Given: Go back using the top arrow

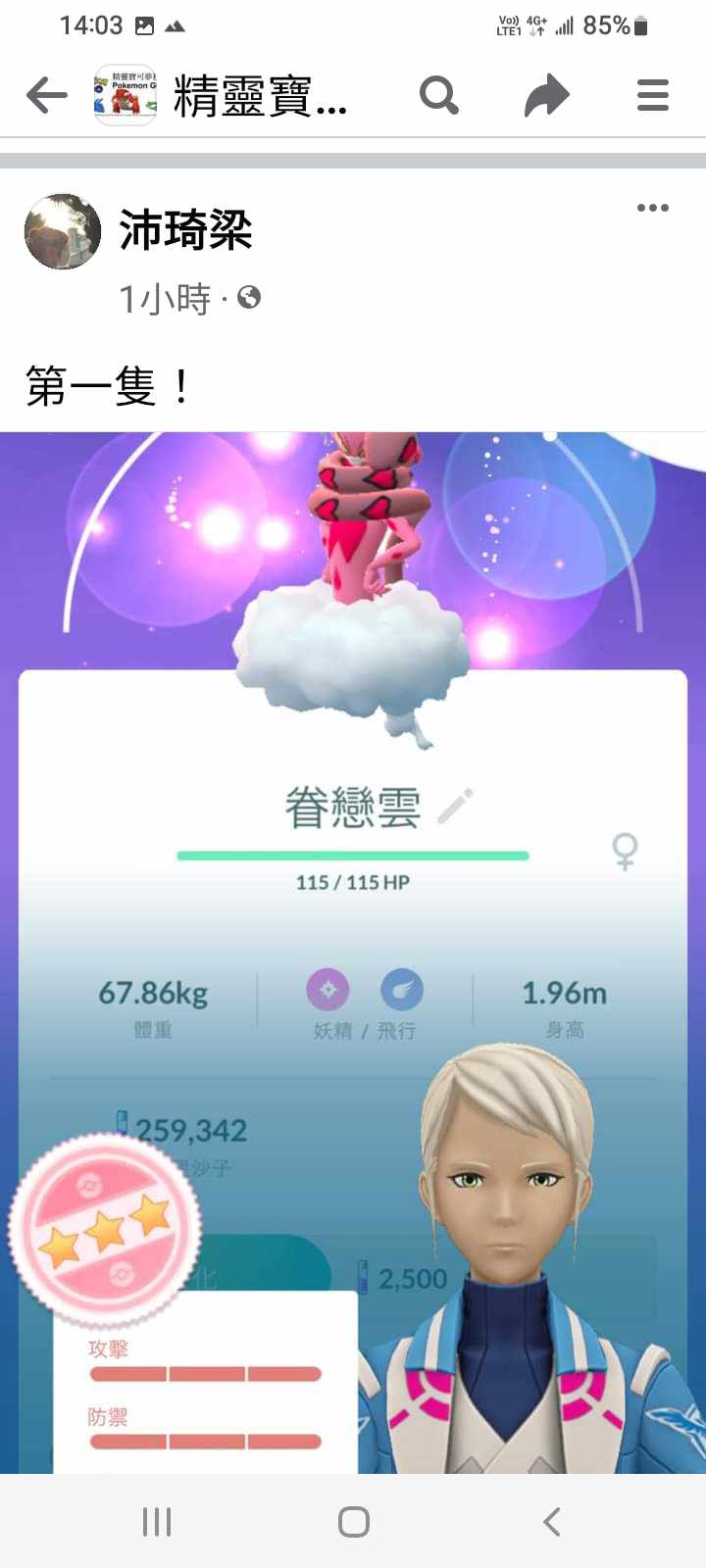Looking at the screenshot, I should tap(46, 96).
